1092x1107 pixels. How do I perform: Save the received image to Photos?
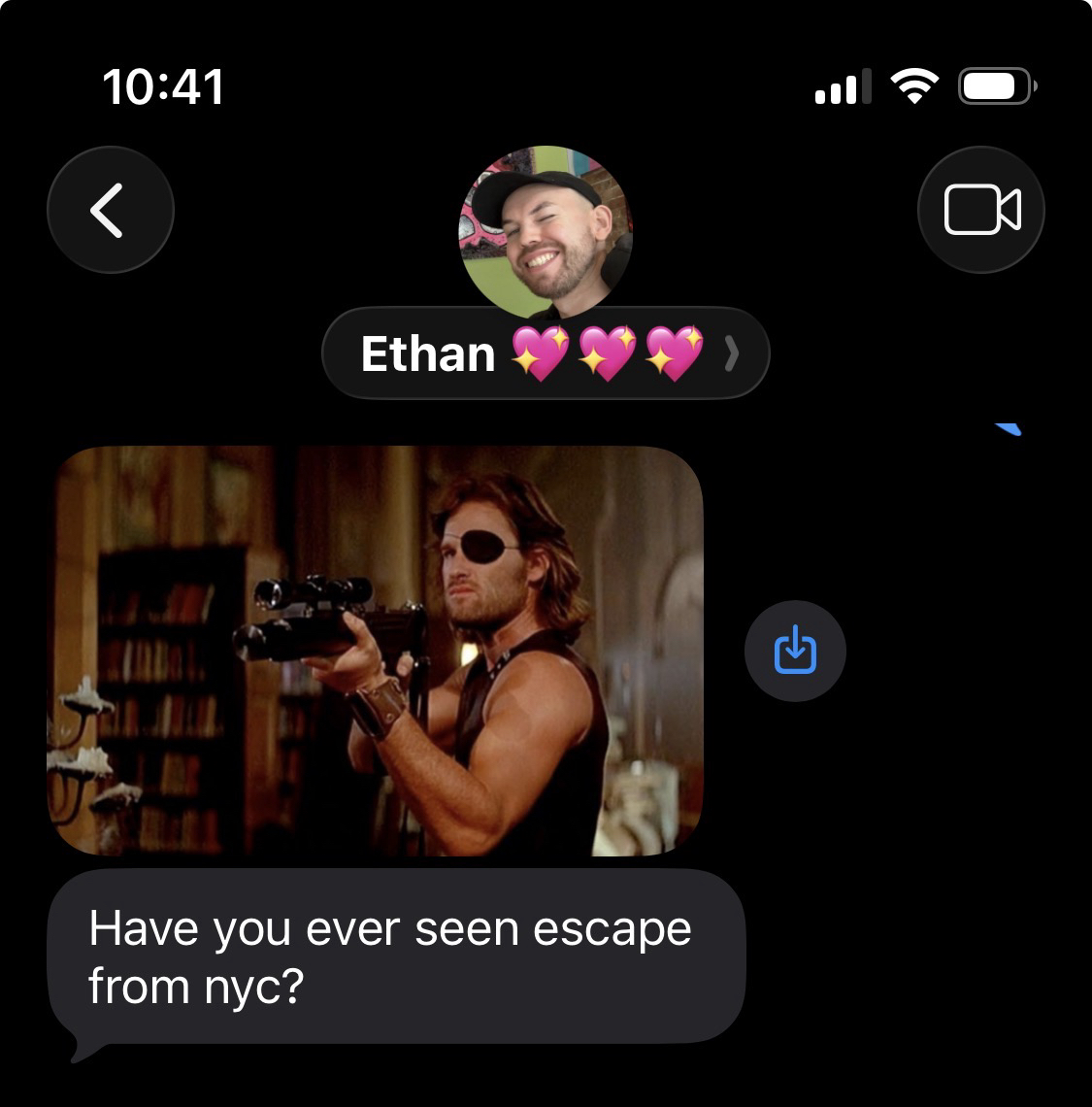795,651
